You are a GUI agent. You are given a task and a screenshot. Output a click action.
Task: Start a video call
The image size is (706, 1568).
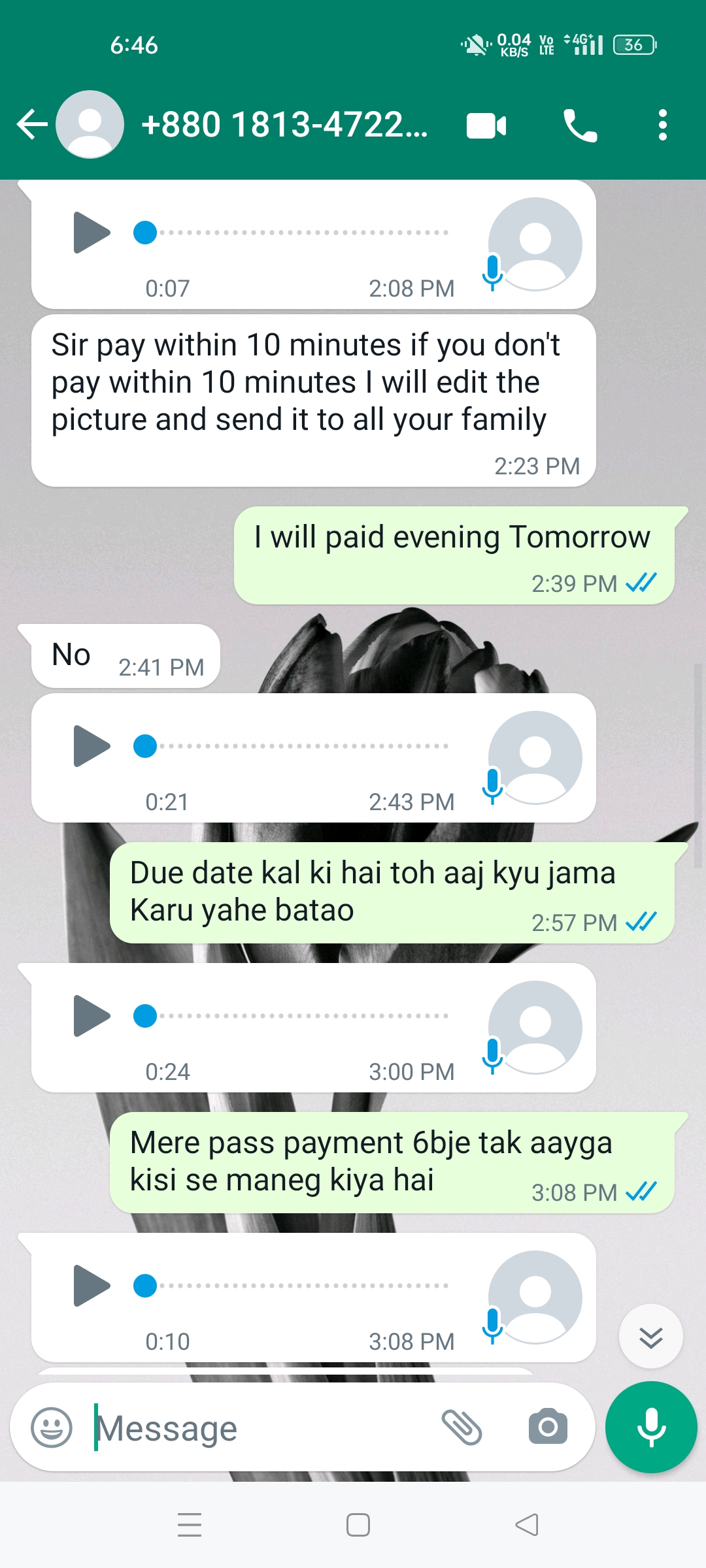point(486,125)
